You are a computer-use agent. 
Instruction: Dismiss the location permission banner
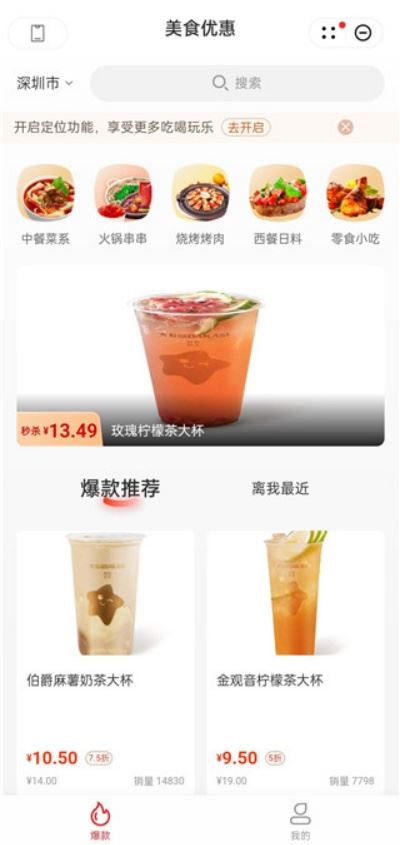pos(346,128)
